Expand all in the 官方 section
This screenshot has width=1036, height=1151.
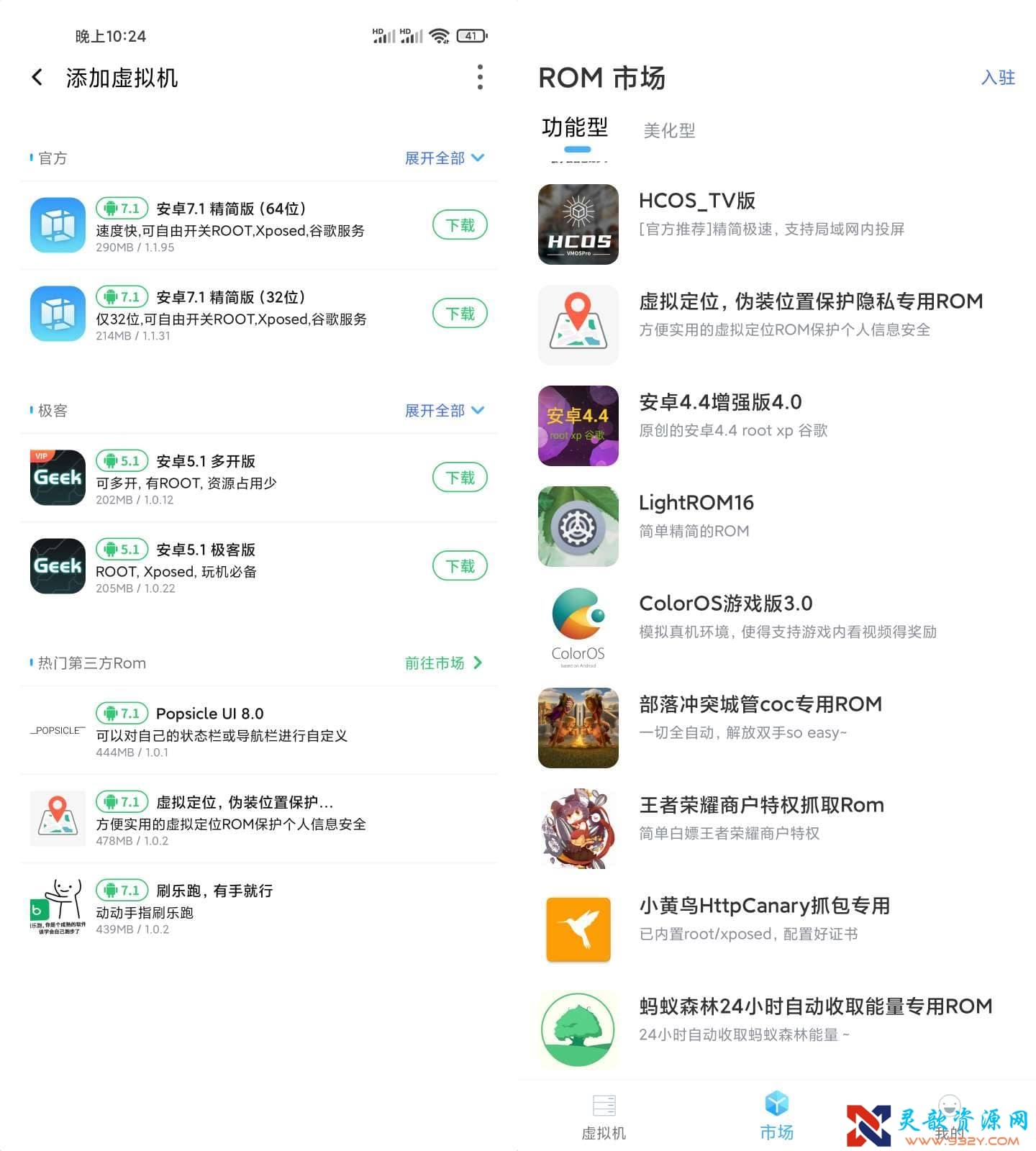pos(444,158)
